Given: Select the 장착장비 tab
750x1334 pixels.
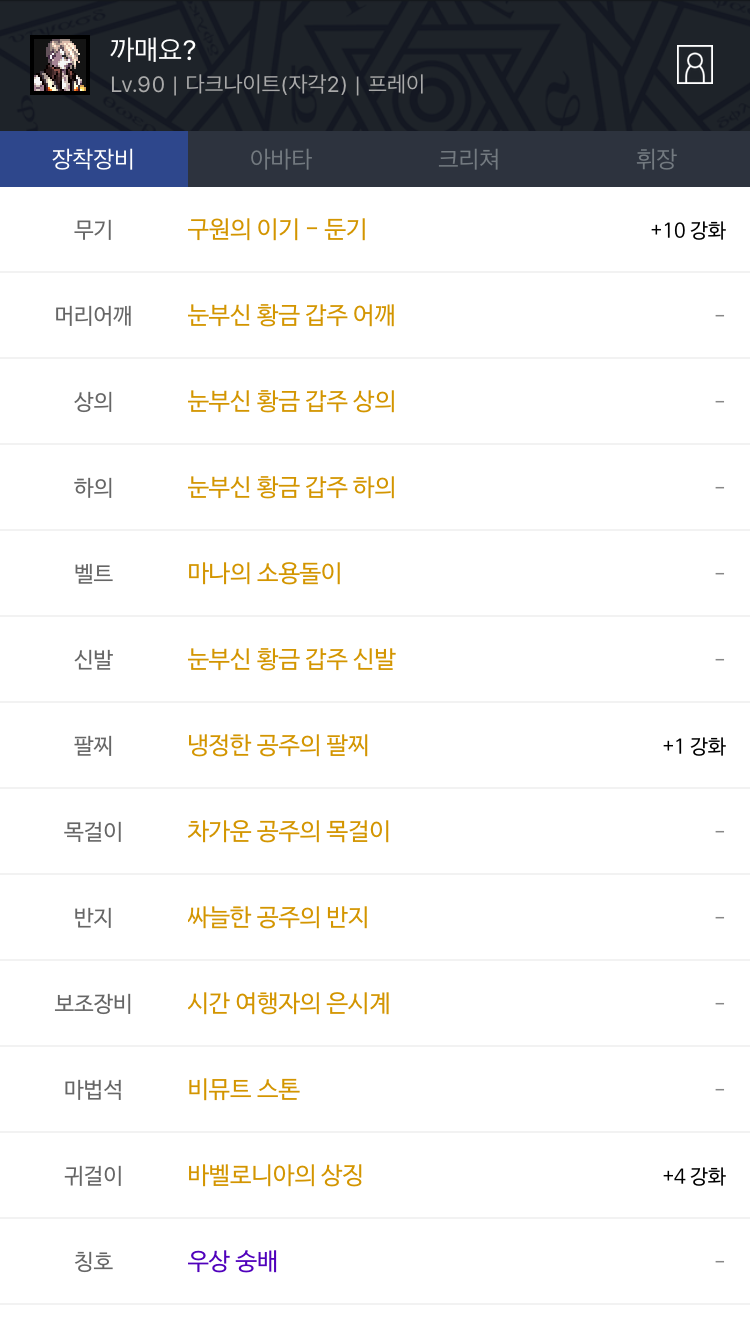Looking at the screenshot, I should [x=93, y=159].
